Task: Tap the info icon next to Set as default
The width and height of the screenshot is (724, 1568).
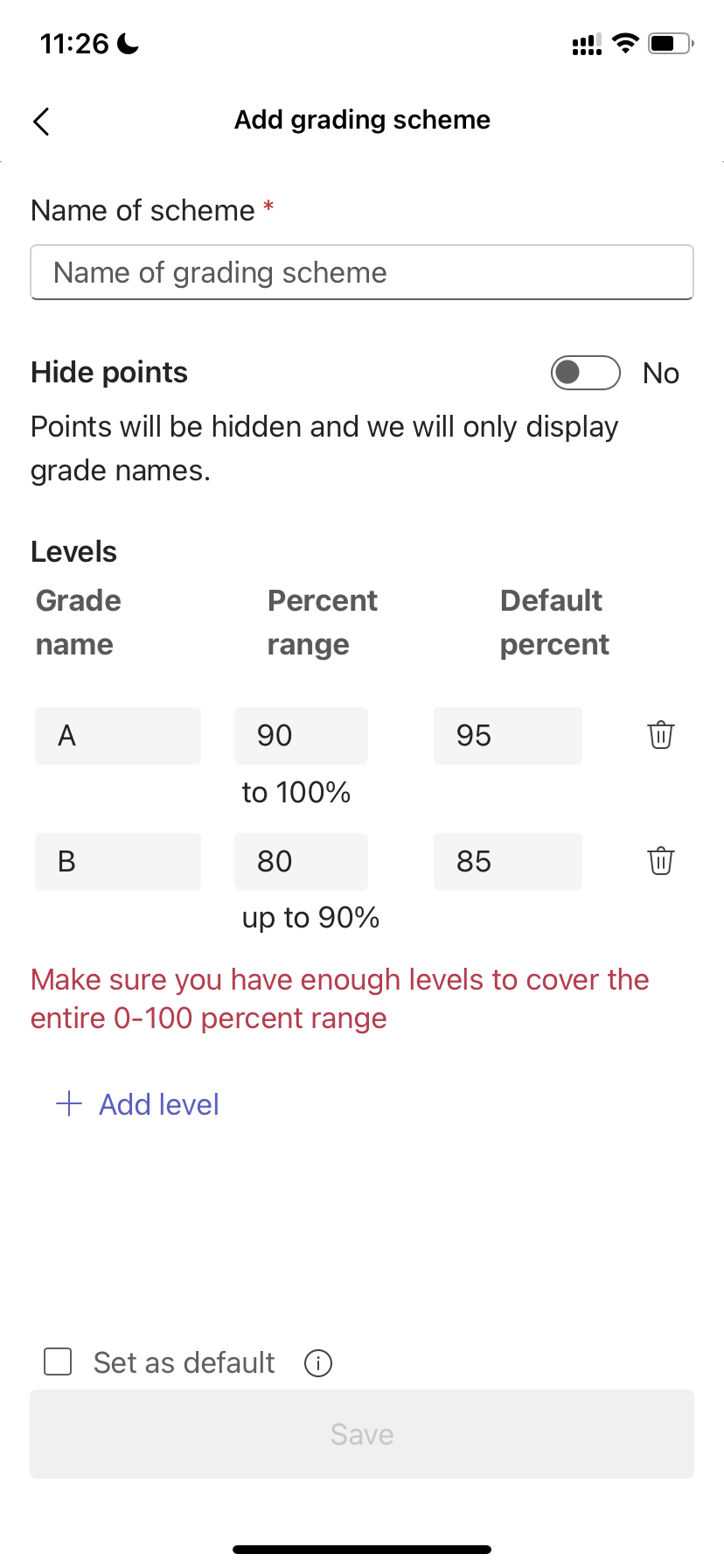Action: 318,1362
